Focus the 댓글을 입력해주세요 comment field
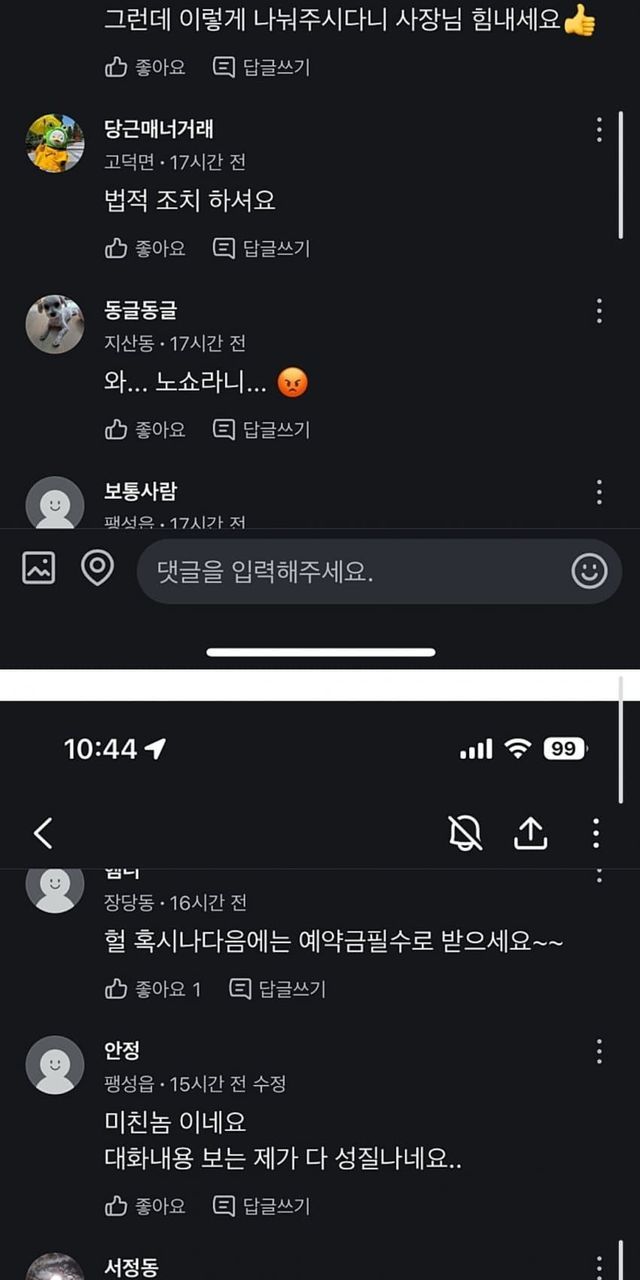Image resolution: width=640 pixels, height=1280 pixels. click(x=350, y=572)
